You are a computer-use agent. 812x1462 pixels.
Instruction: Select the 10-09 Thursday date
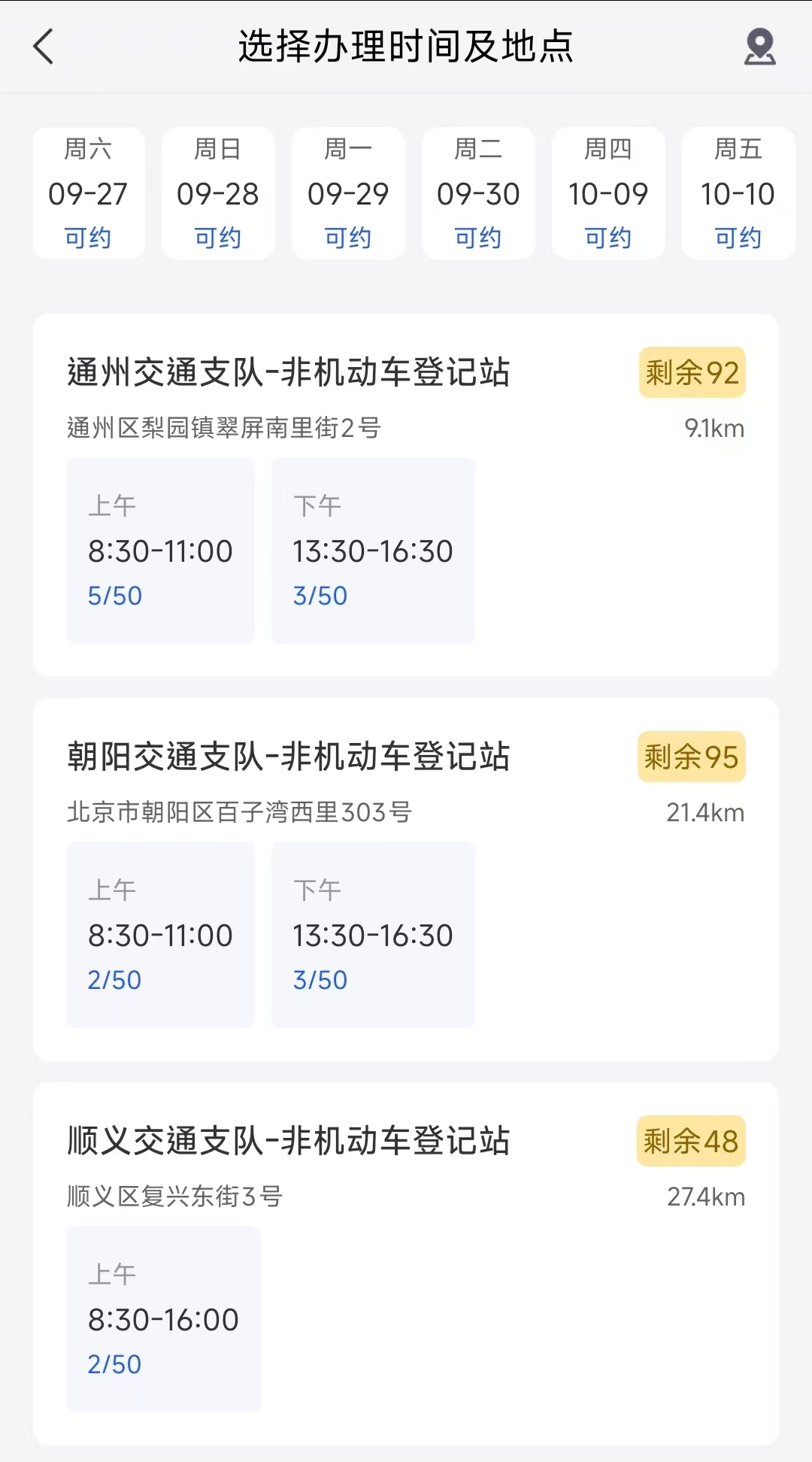point(608,193)
